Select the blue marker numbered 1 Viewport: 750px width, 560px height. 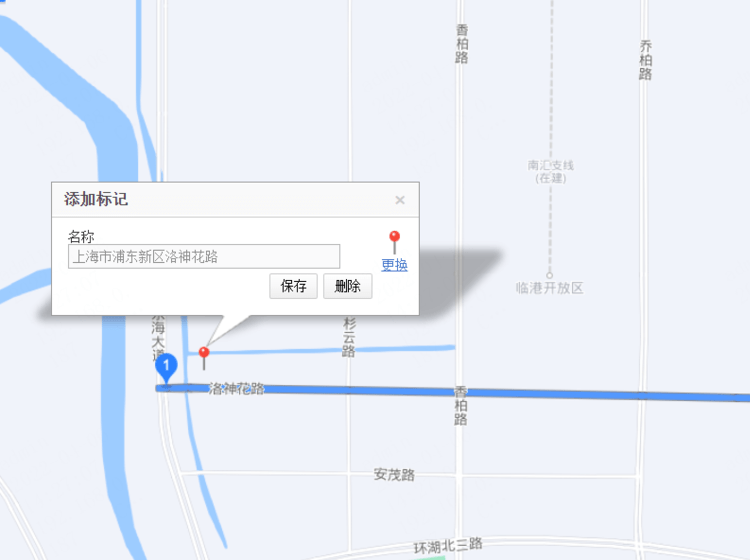click(166, 367)
